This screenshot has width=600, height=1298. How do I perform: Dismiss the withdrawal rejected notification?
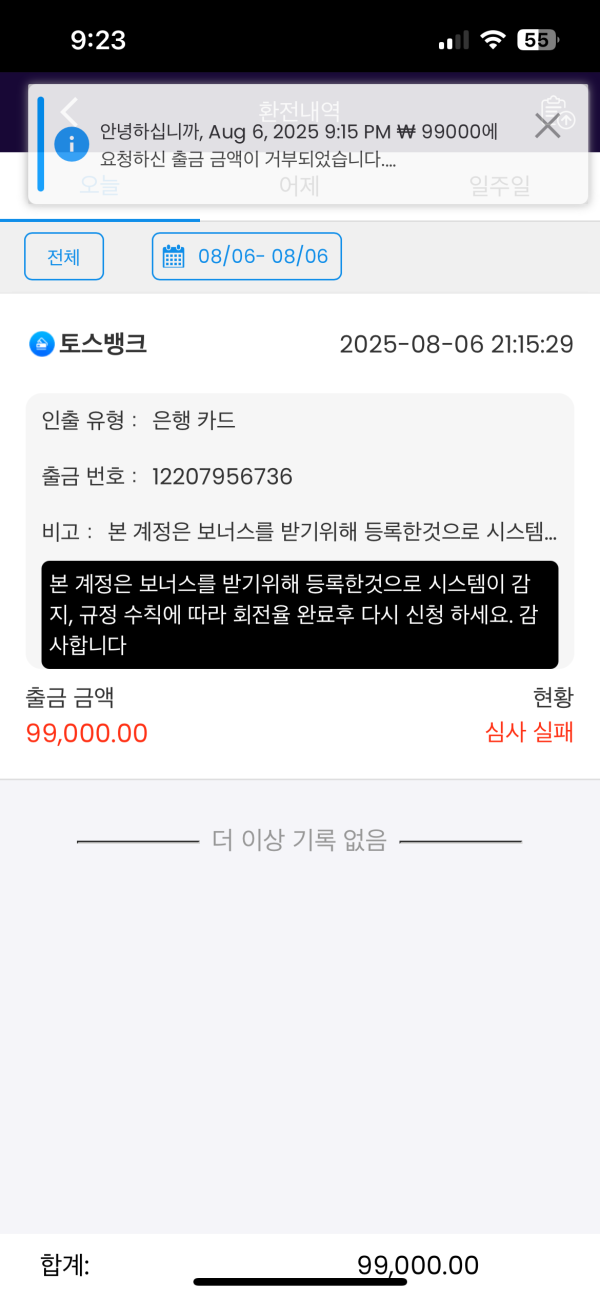[547, 126]
